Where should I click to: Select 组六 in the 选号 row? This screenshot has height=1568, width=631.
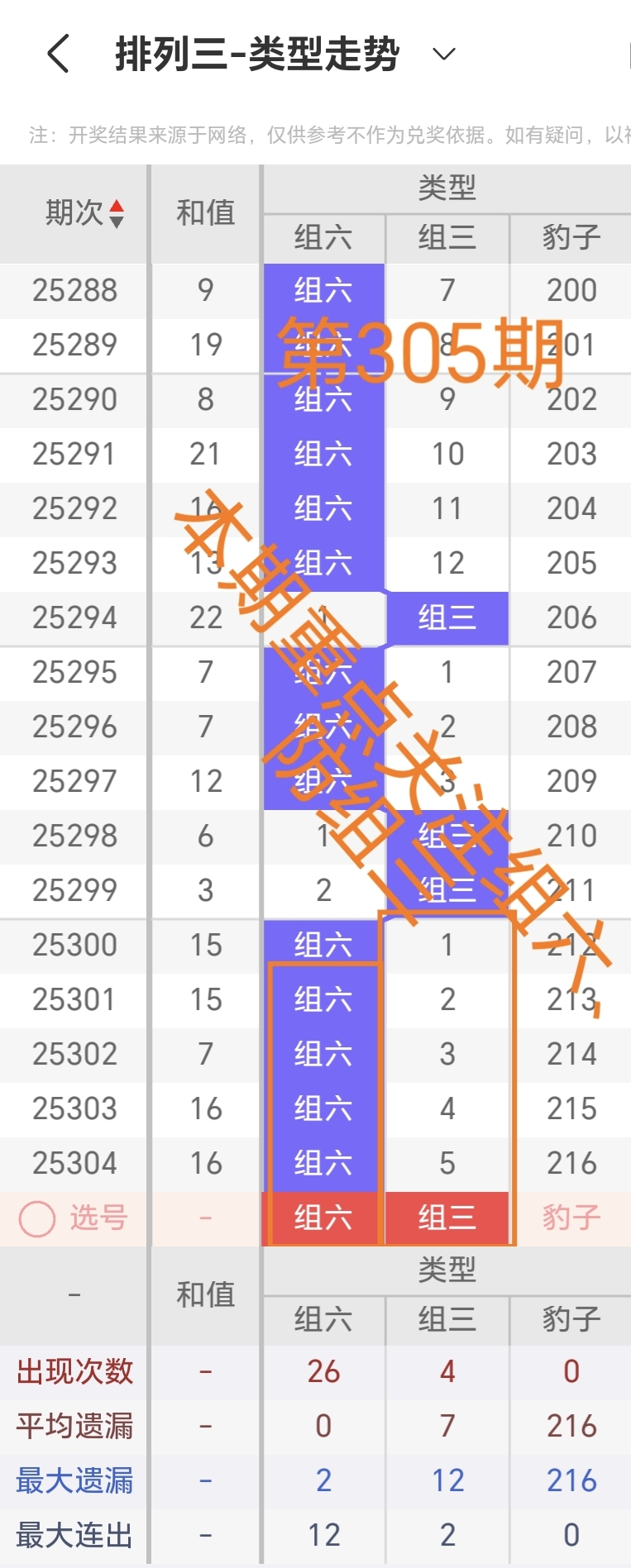tap(323, 1218)
